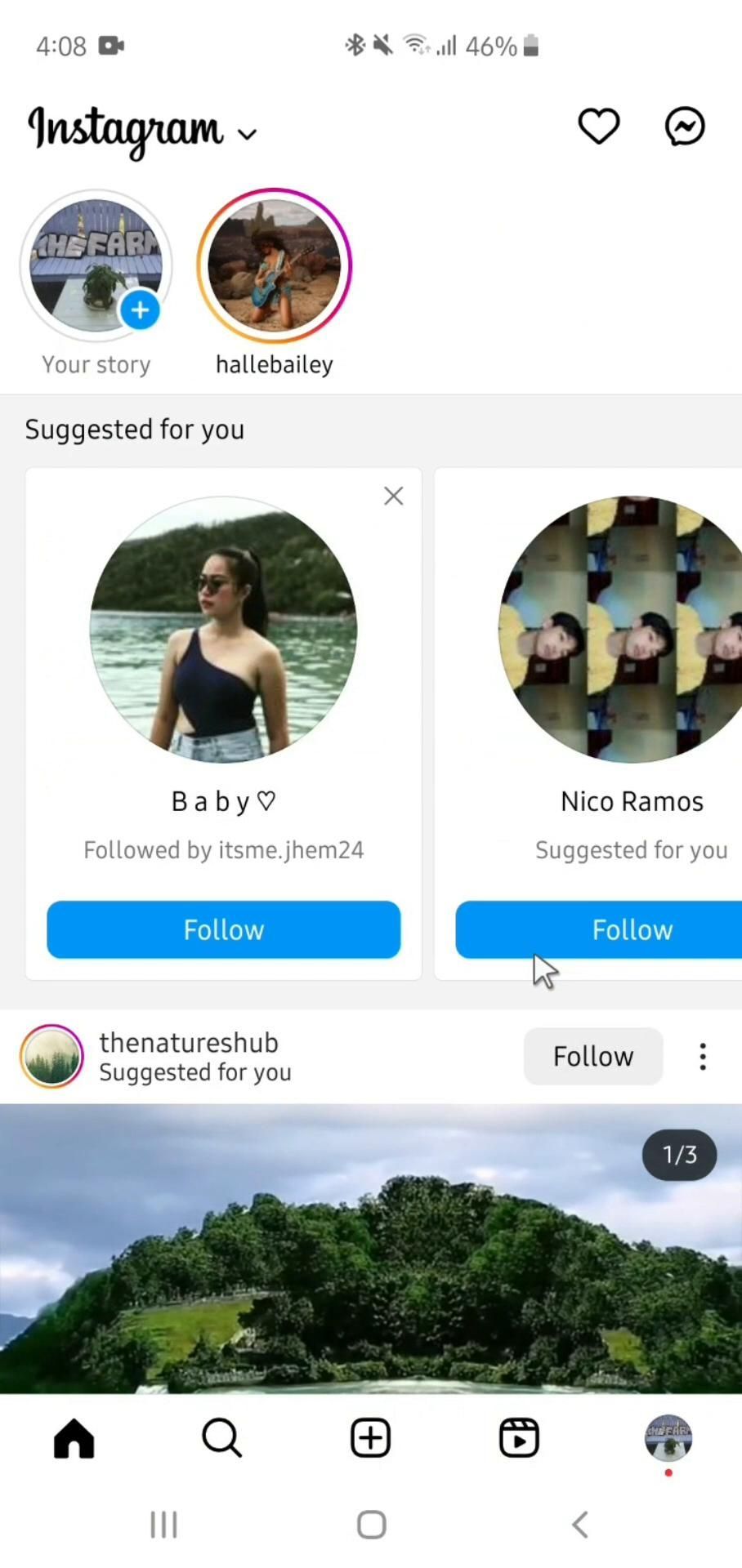Show recent apps

[x=163, y=1525]
